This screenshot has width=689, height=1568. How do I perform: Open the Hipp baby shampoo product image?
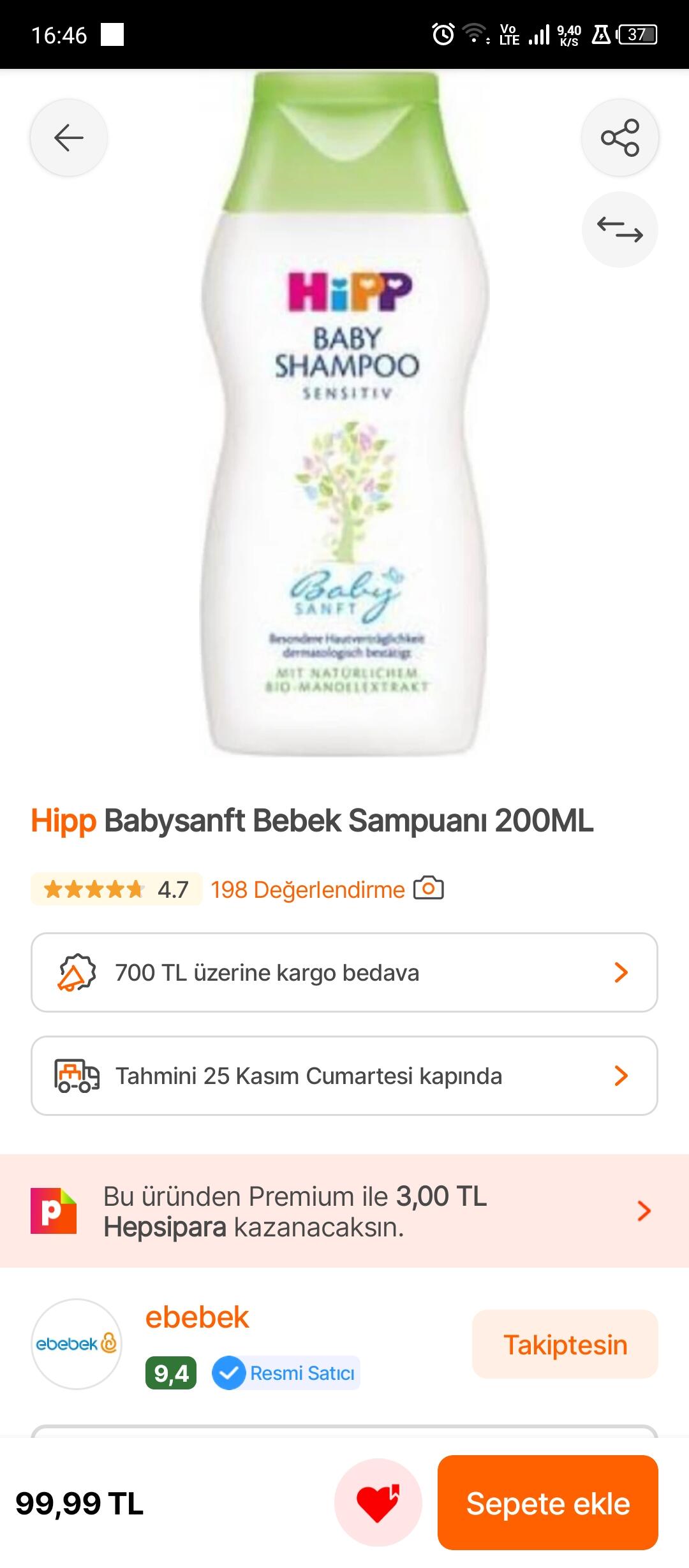(x=345, y=414)
